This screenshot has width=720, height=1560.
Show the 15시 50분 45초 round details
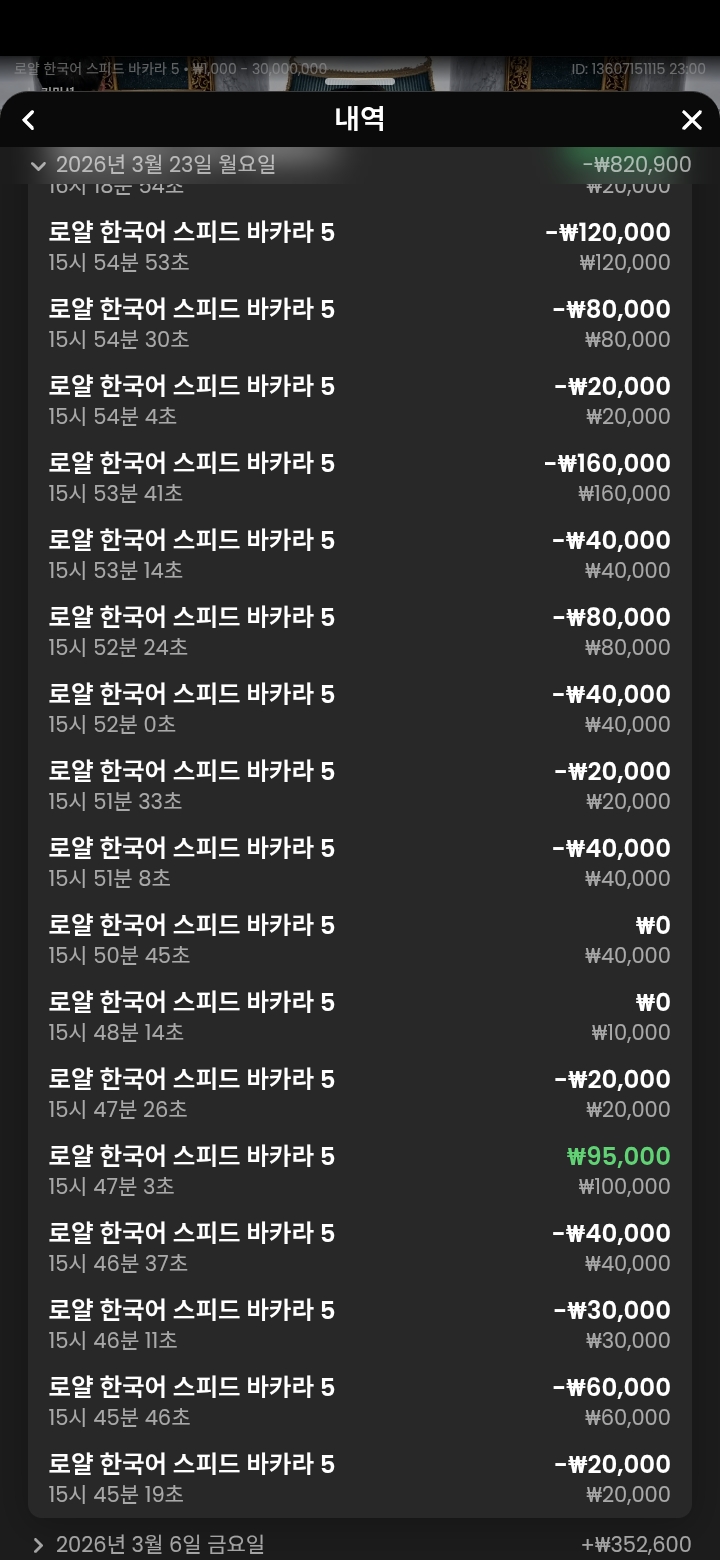pos(359,940)
